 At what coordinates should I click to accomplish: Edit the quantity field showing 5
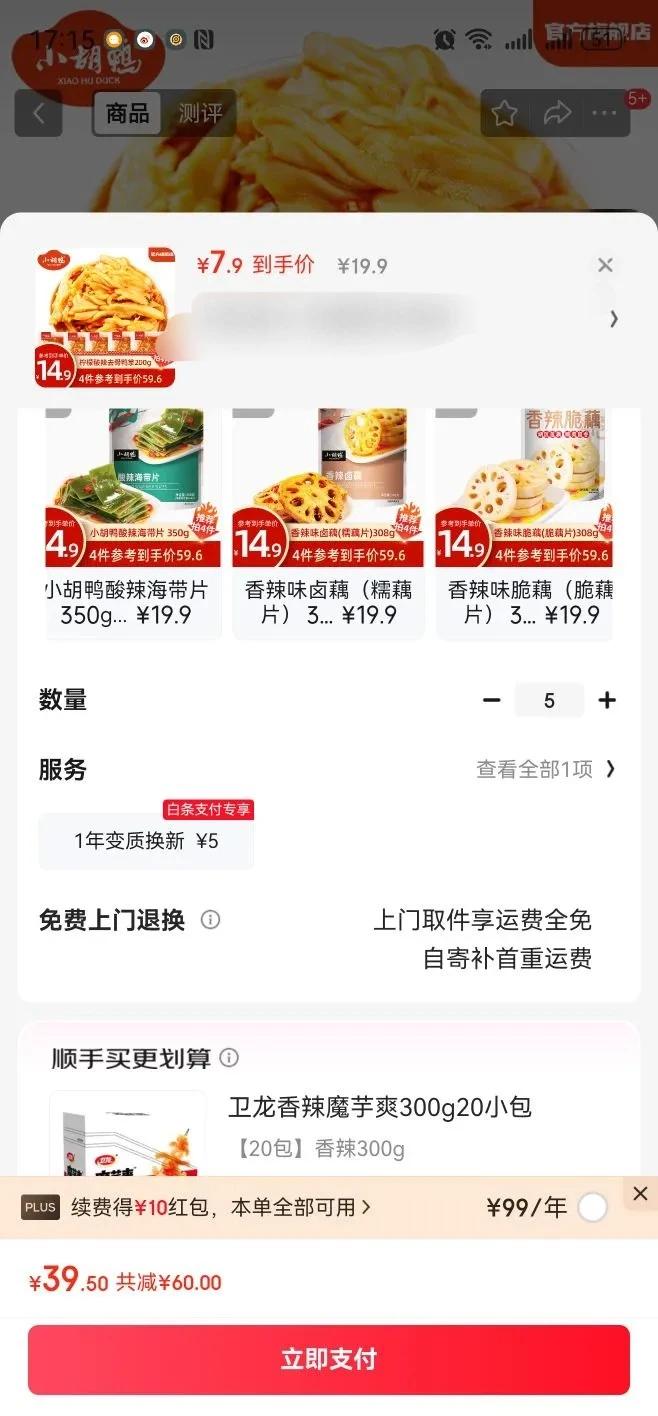(549, 700)
